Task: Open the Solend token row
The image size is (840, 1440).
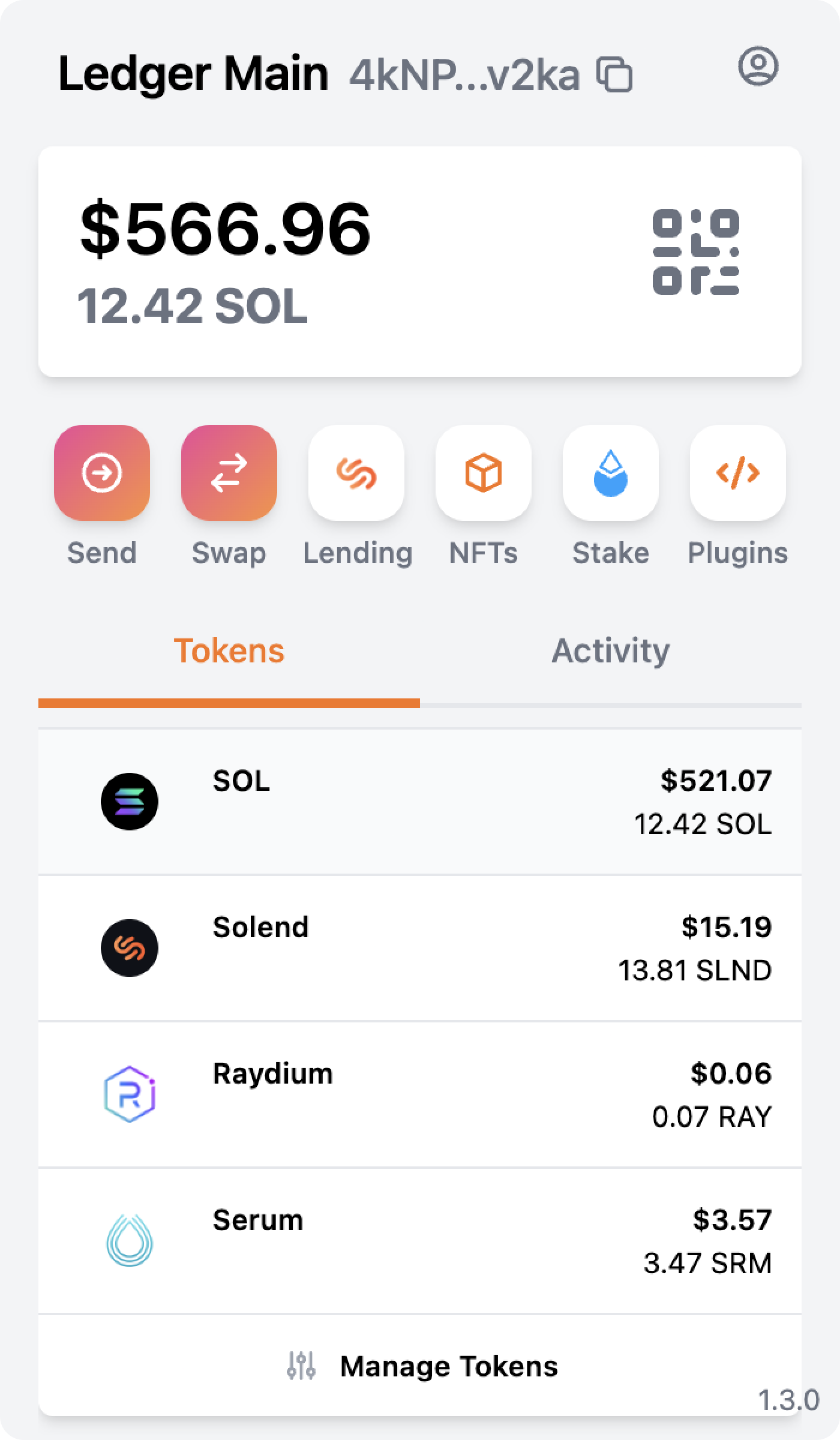Action: point(420,948)
